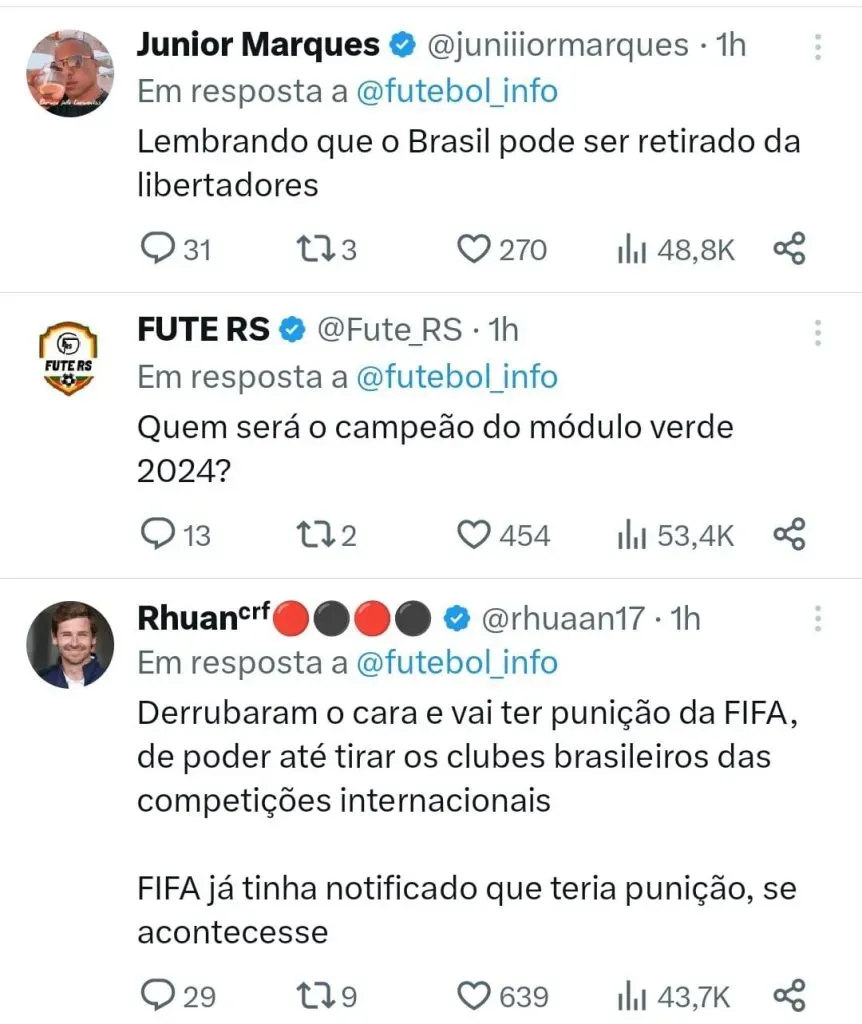Reply to the FUTE RS tweet
Viewport: 862px width, 1024px height.
(x=157, y=535)
